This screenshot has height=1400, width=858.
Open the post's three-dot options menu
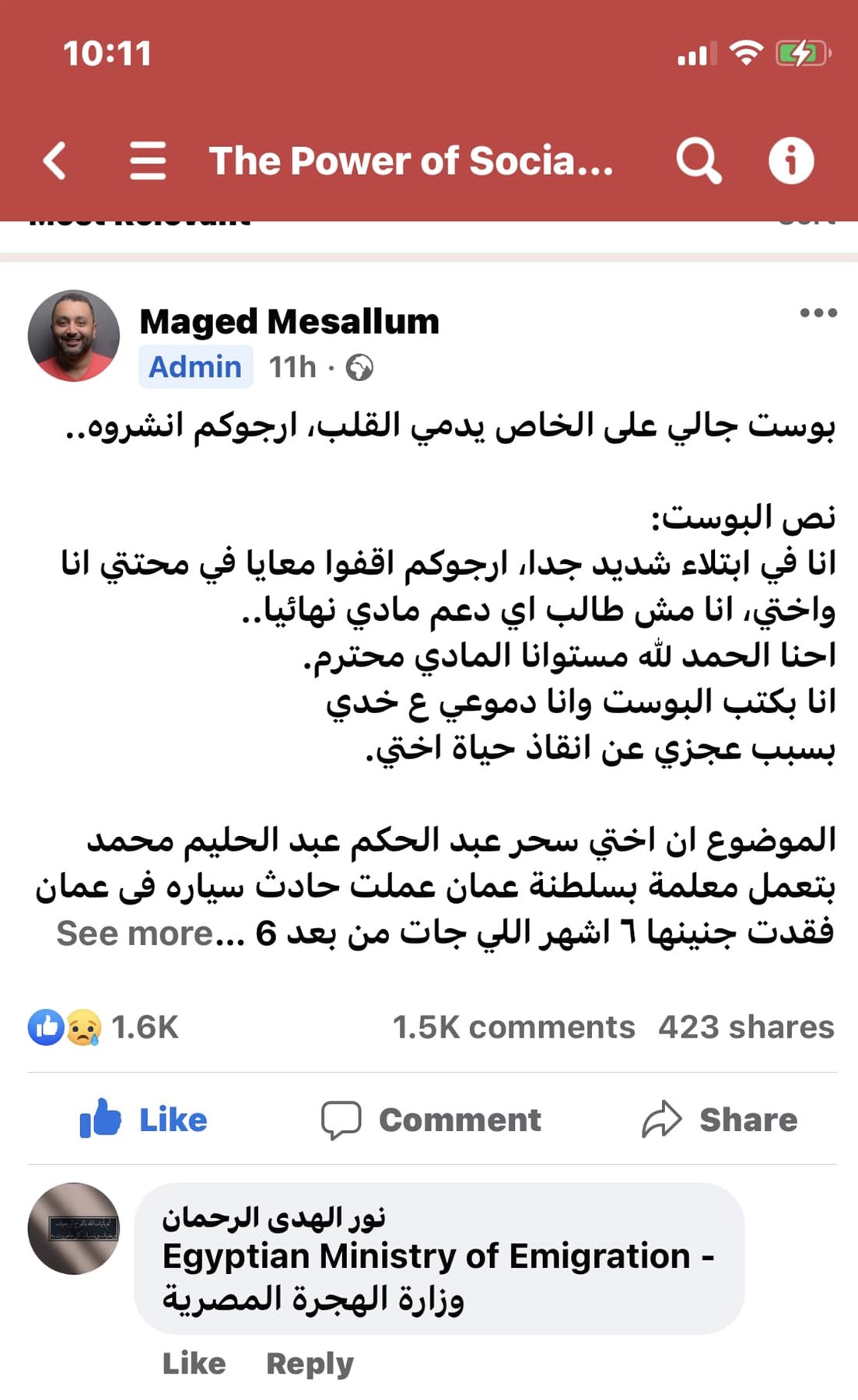click(x=818, y=313)
